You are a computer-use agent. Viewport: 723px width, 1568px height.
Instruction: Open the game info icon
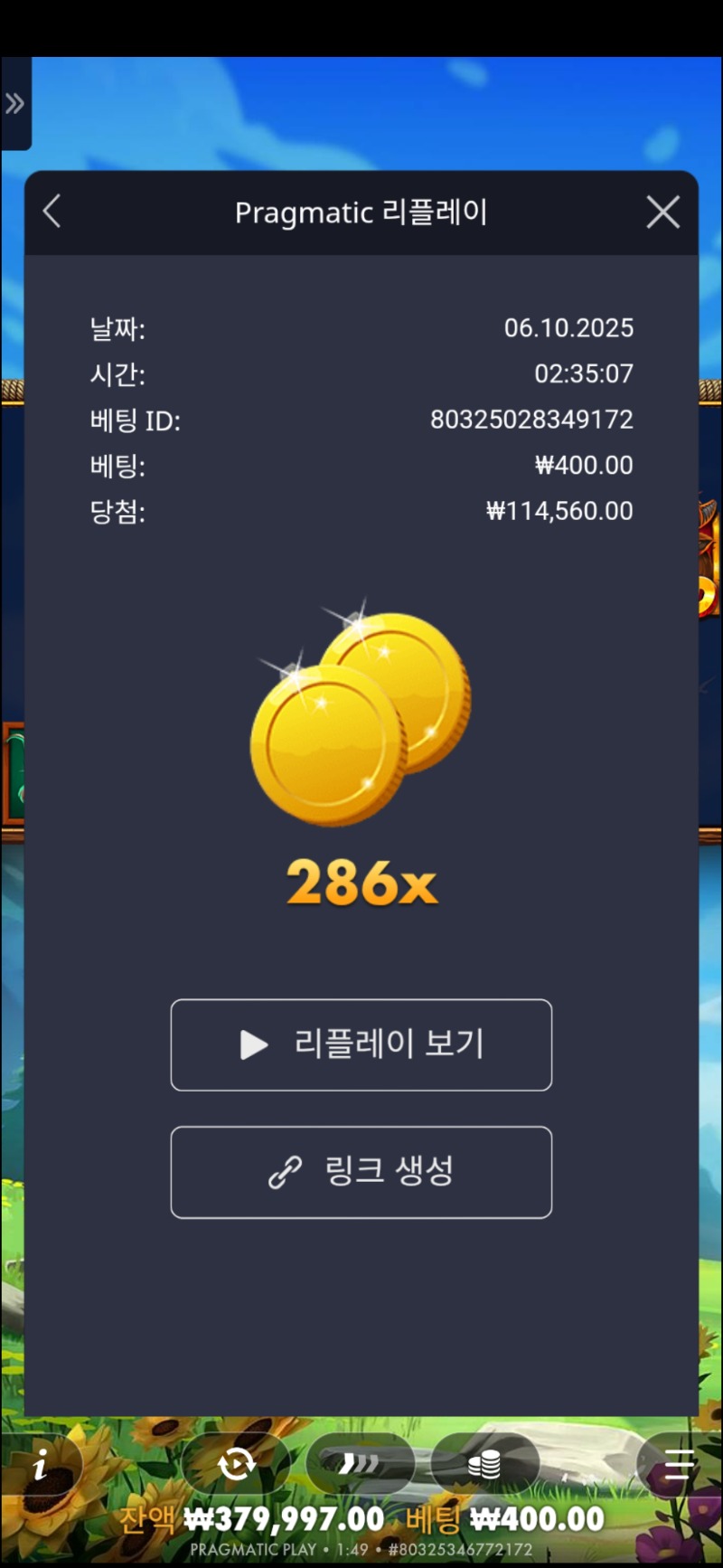coord(41,1465)
